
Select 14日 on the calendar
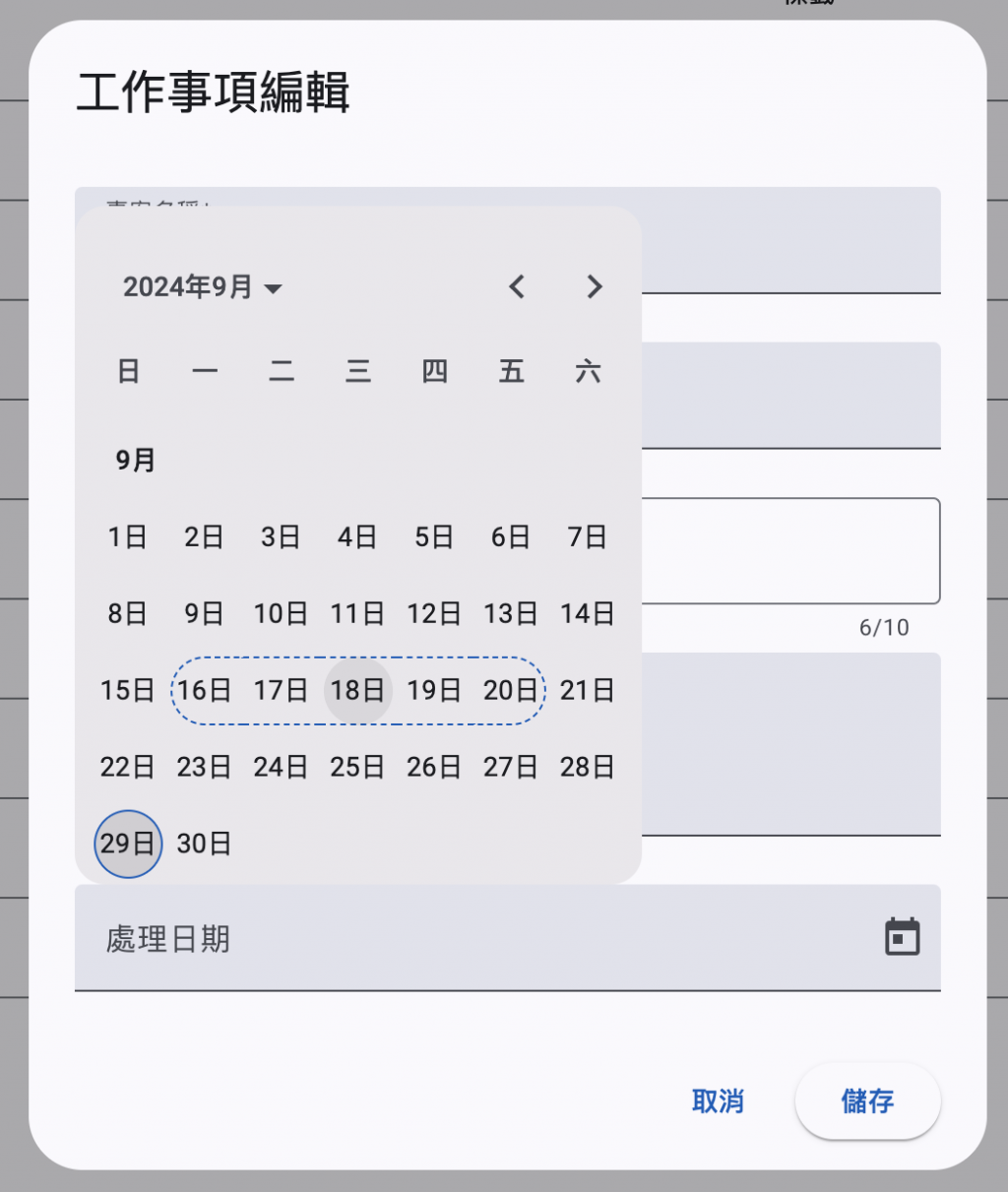(588, 614)
